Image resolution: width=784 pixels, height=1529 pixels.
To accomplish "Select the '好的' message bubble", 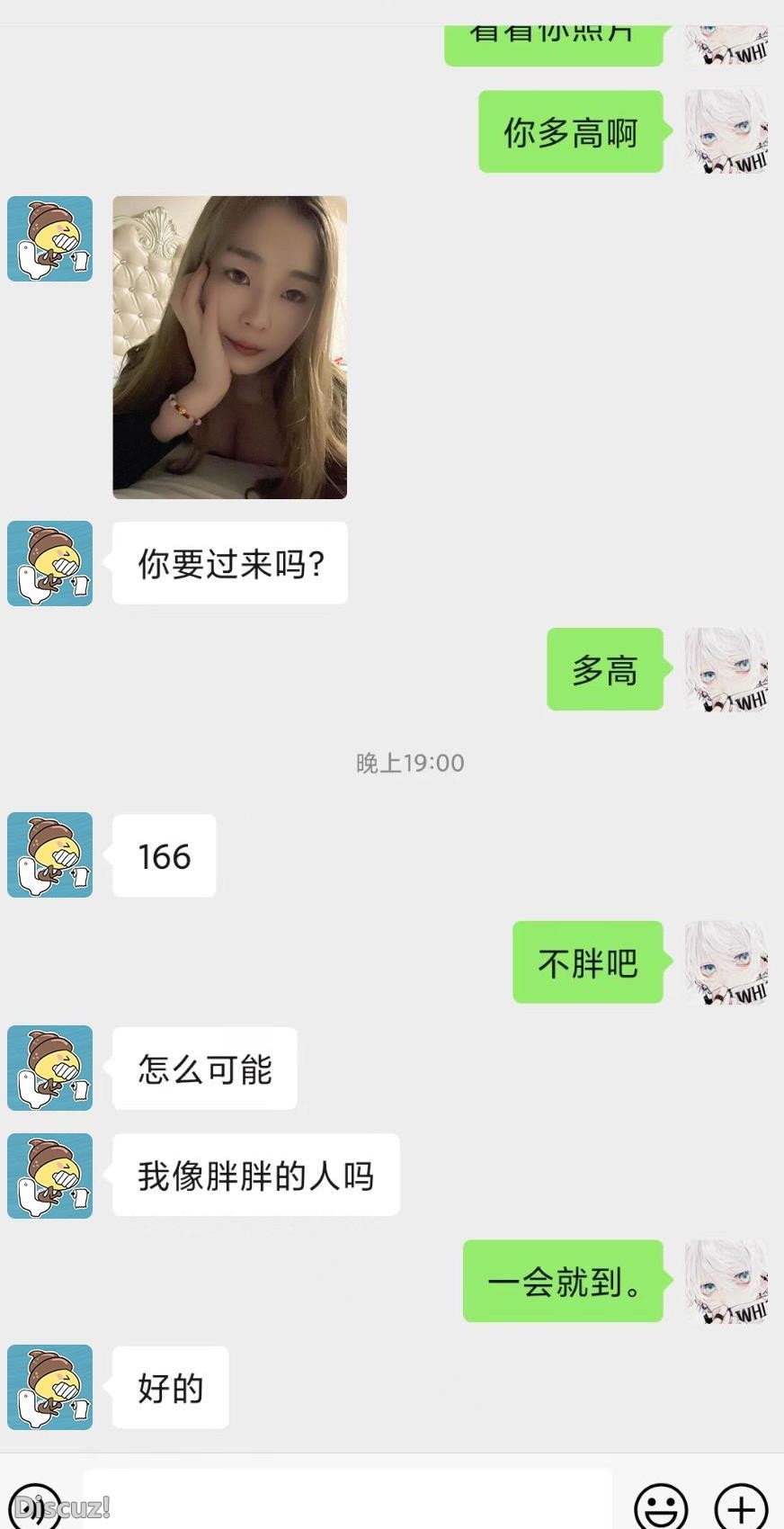I will tap(171, 1388).
